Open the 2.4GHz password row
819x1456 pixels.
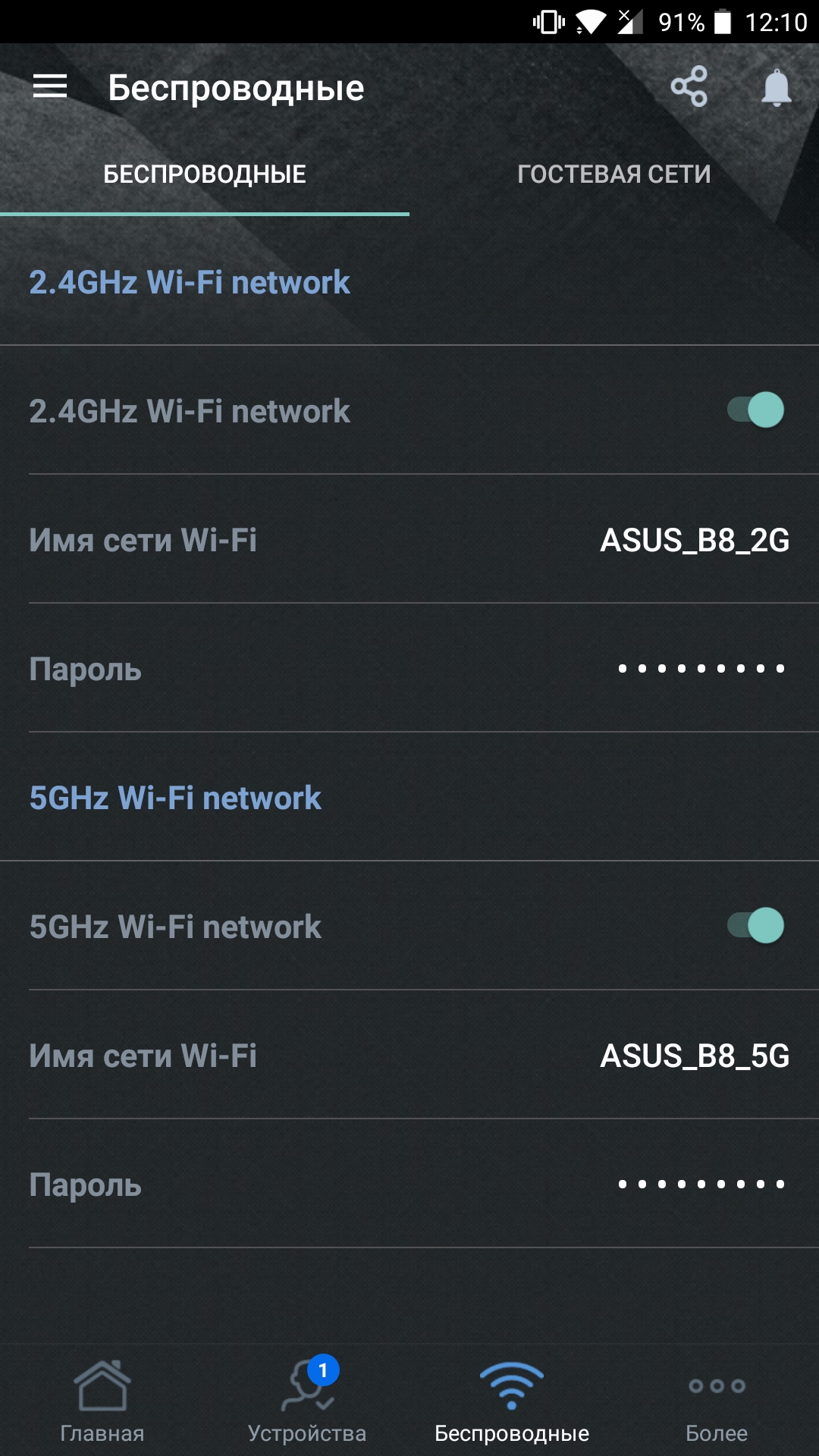pyautogui.click(x=409, y=669)
